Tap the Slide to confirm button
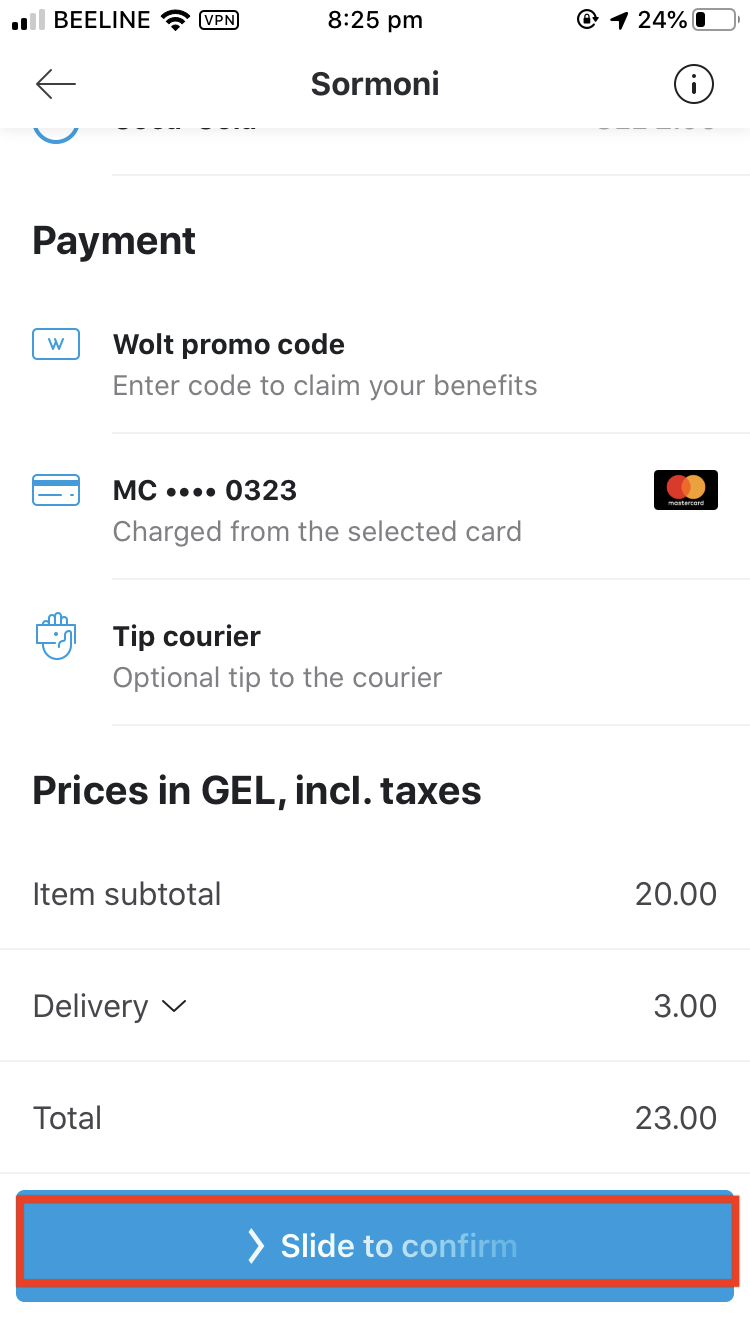750x1334 pixels. (375, 1246)
